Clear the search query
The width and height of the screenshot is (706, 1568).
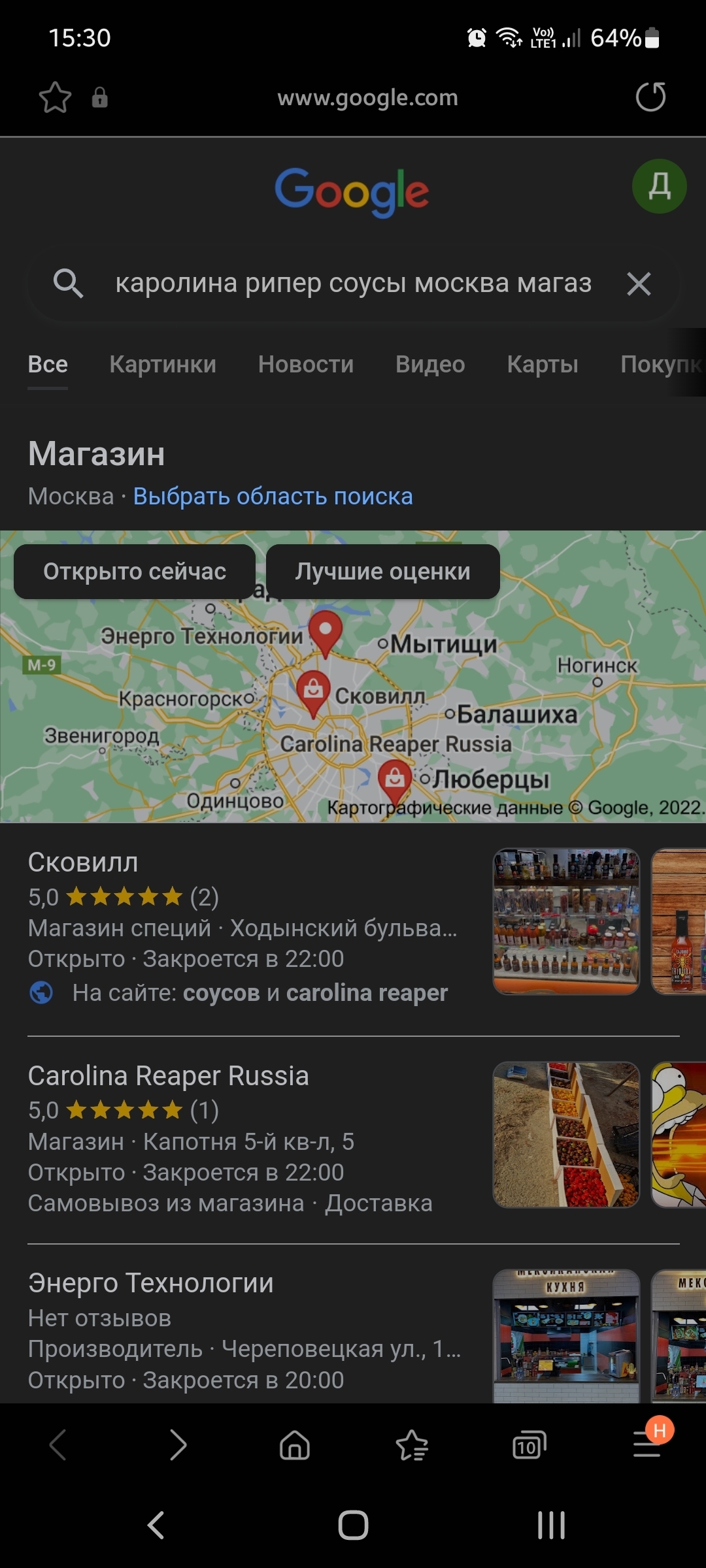pyautogui.click(x=639, y=284)
